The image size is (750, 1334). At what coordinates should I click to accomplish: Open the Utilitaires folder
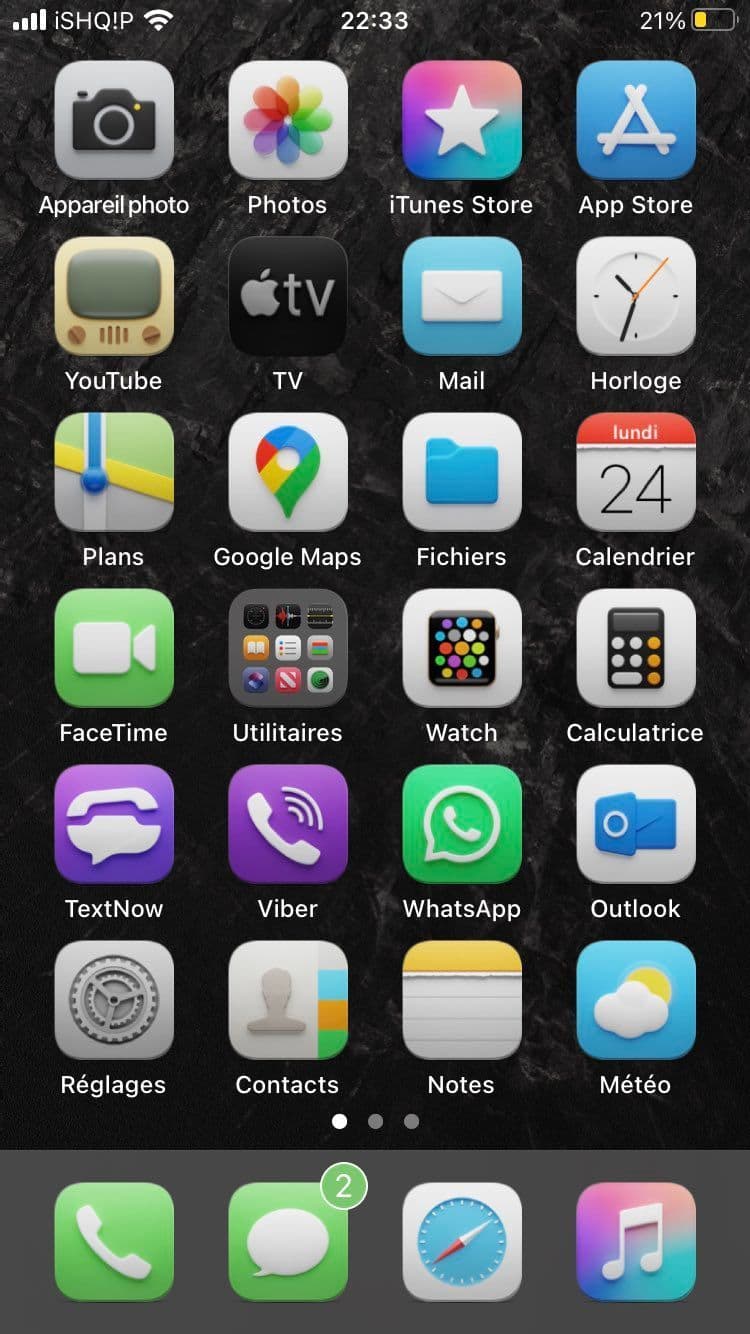tap(287, 648)
